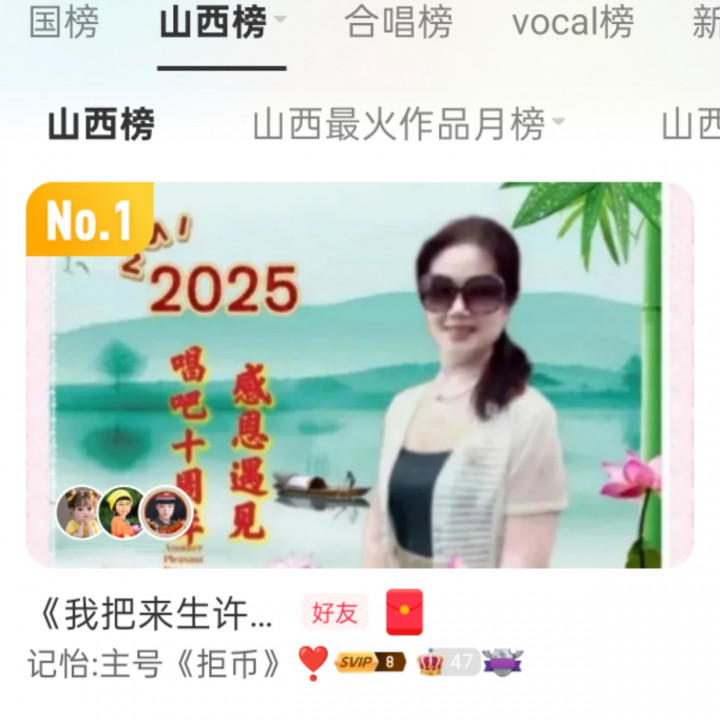This screenshot has height=720, width=720.
Task: Play the No.1 ranked video card
Action: point(360,375)
